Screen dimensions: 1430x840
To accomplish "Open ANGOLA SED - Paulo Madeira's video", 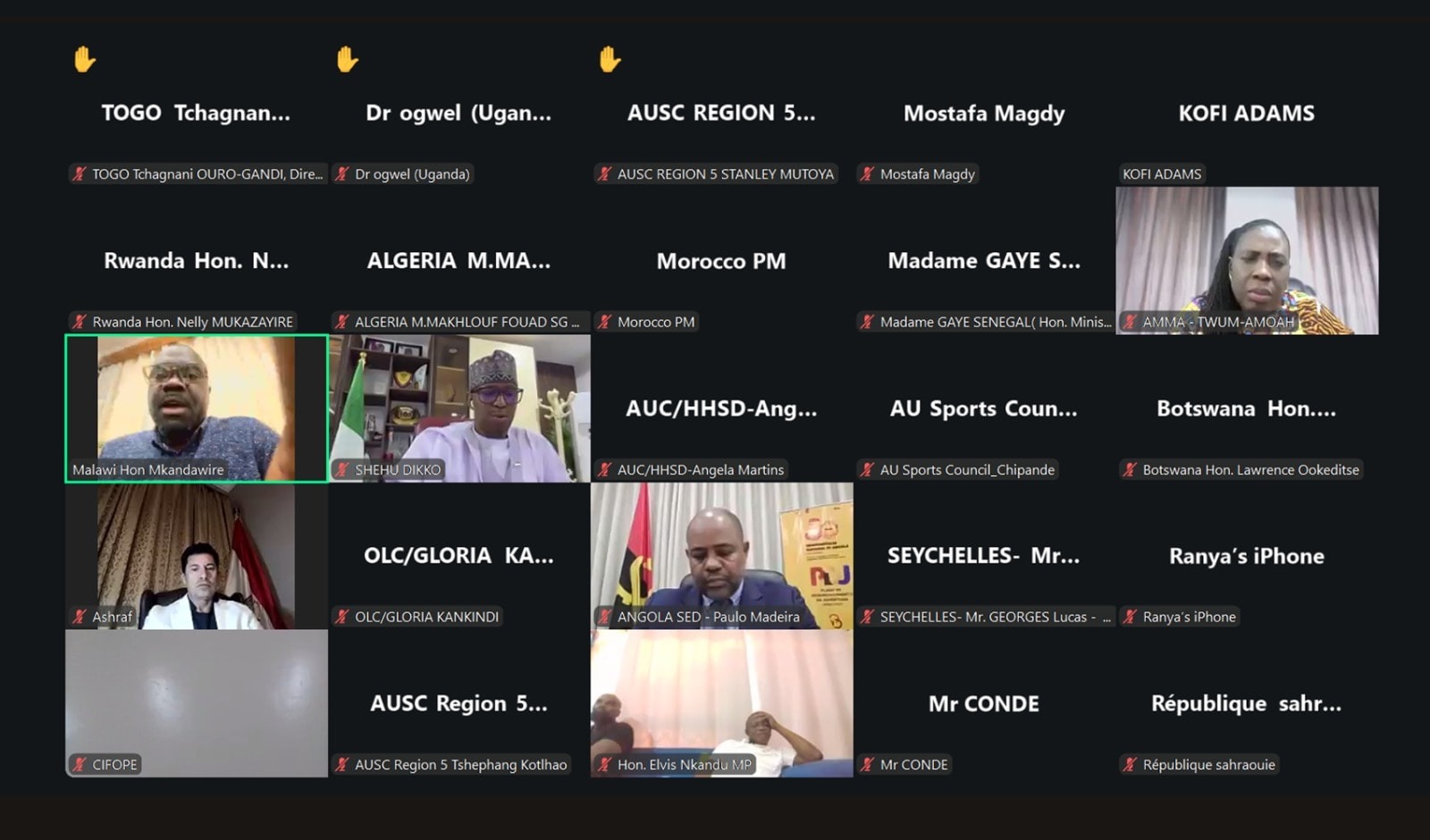I will 721,555.
